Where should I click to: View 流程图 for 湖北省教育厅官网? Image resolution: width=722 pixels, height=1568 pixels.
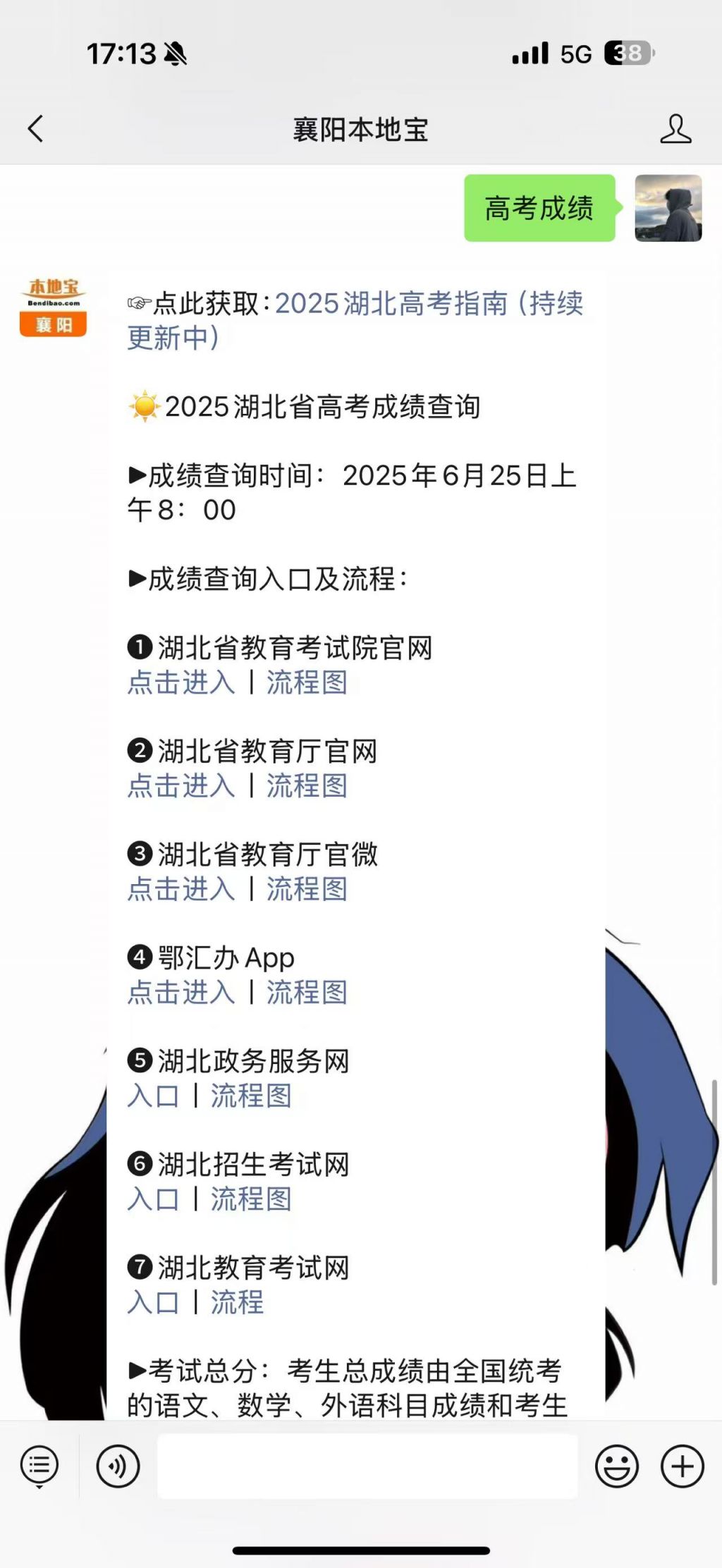[x=307, y=785]
